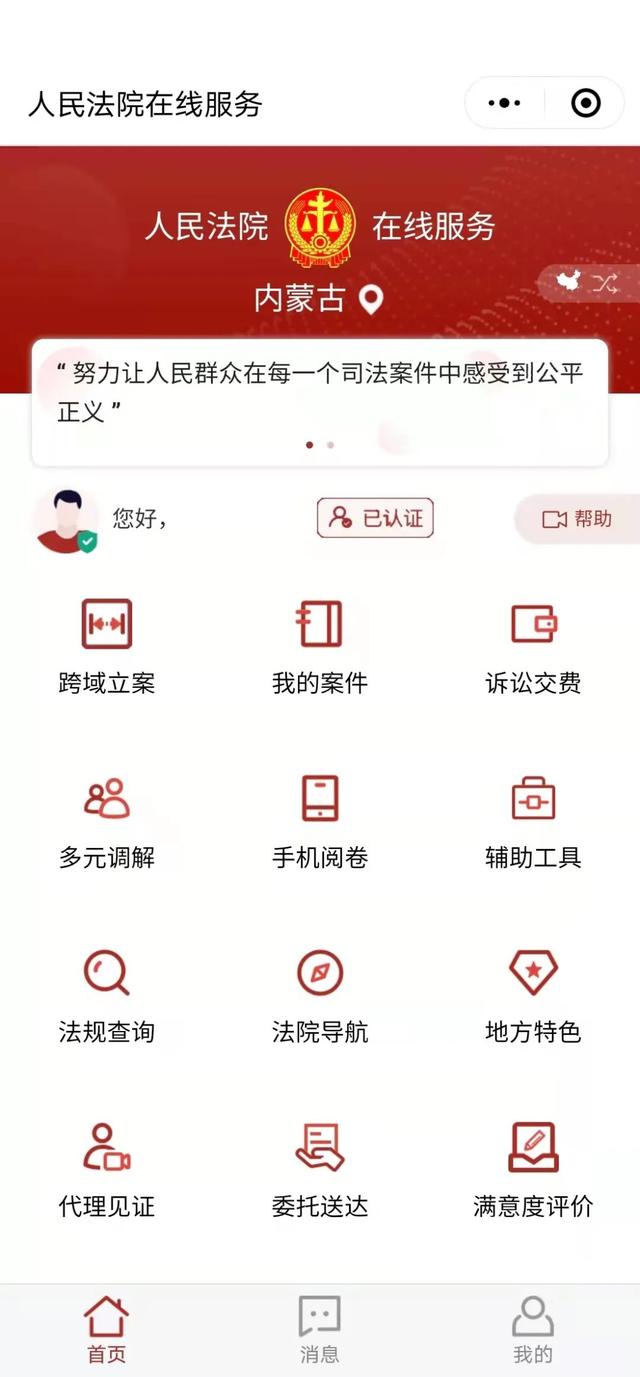Open 地方特色 local features
Screen dimensions: 640x1377
point(532,993)
